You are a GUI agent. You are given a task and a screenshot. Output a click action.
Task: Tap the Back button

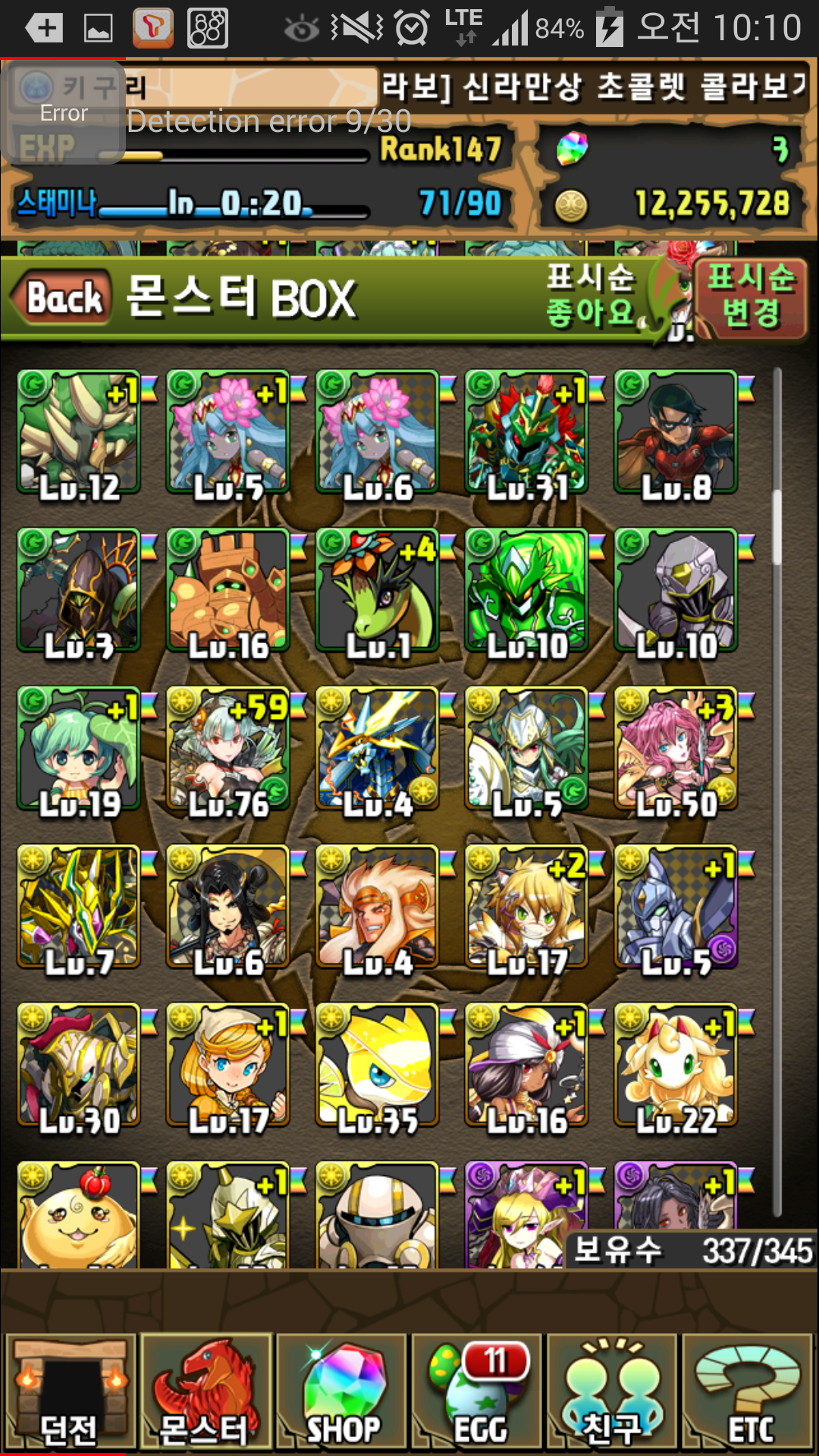tap(62, 297)
